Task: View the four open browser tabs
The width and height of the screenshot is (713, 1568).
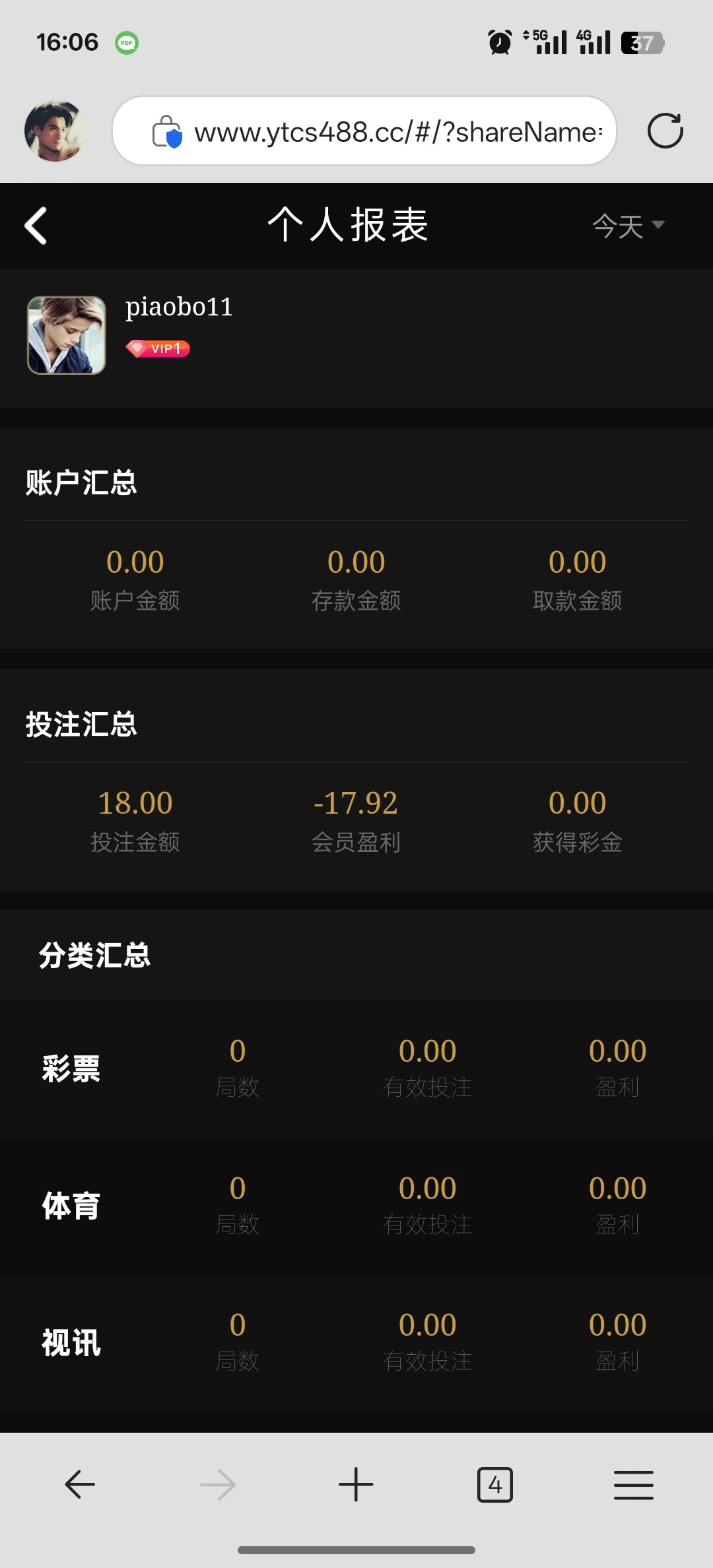Action: [x=494, y=1485]
